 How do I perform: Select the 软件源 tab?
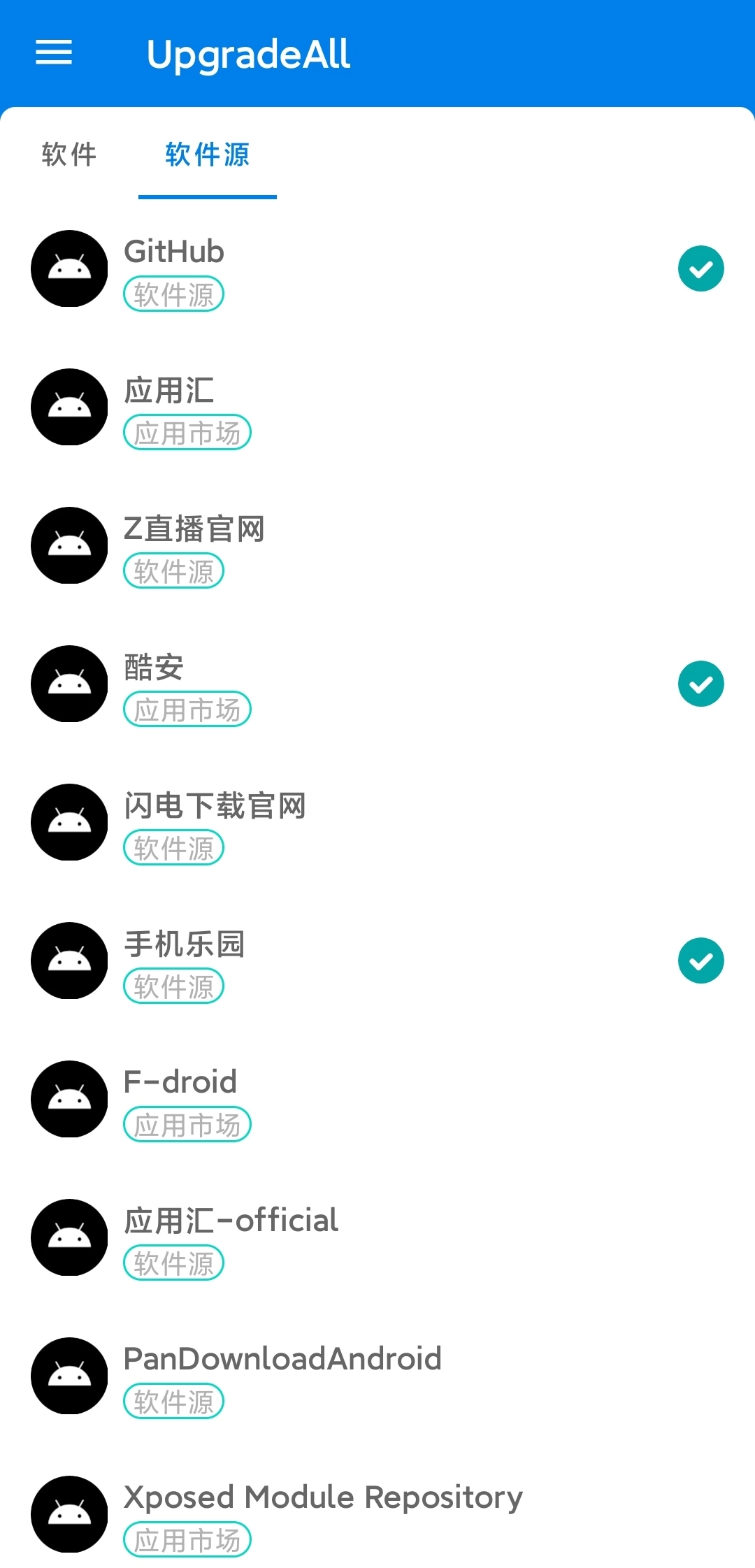[207, 154]
